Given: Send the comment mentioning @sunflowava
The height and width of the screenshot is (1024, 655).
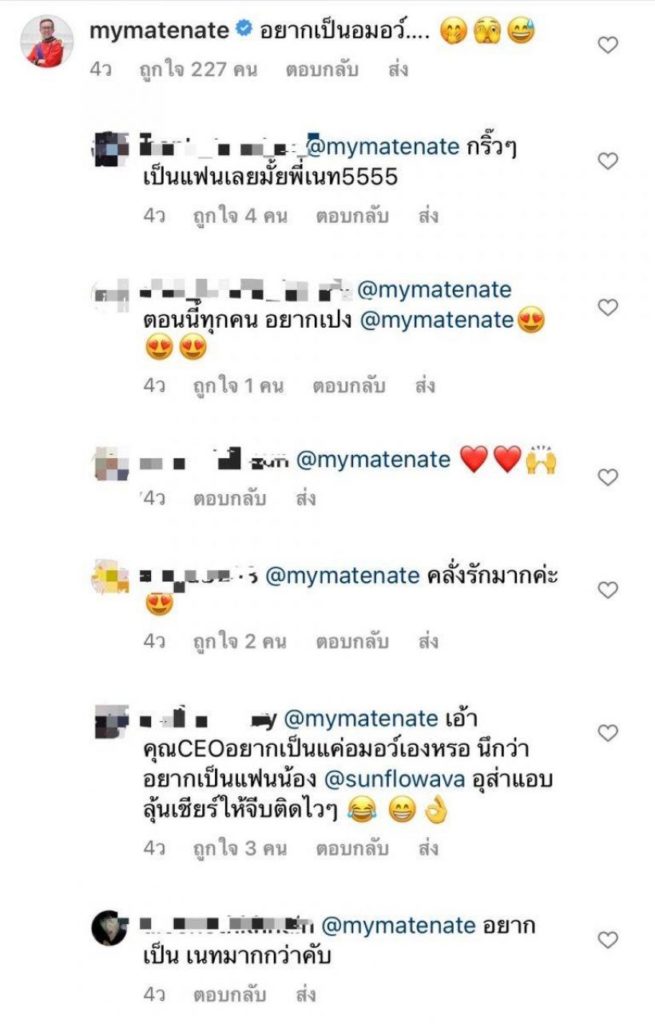Looking at the screenshot, I should (x=429, y=849).
